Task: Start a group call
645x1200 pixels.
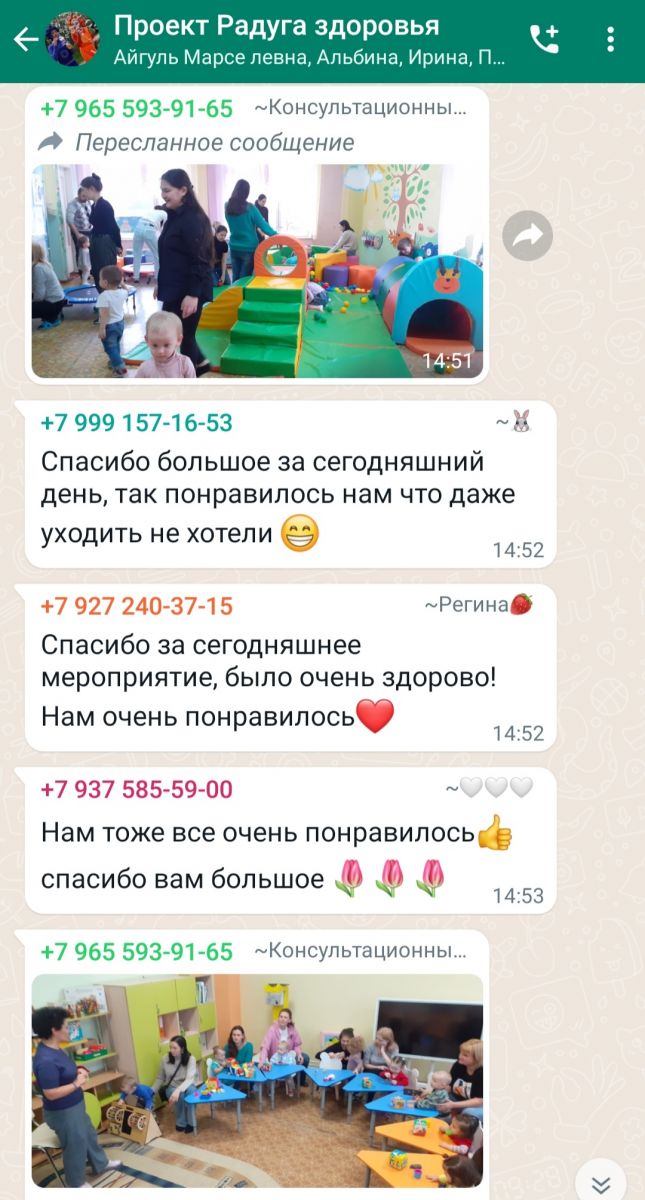Action: point(545,40)
